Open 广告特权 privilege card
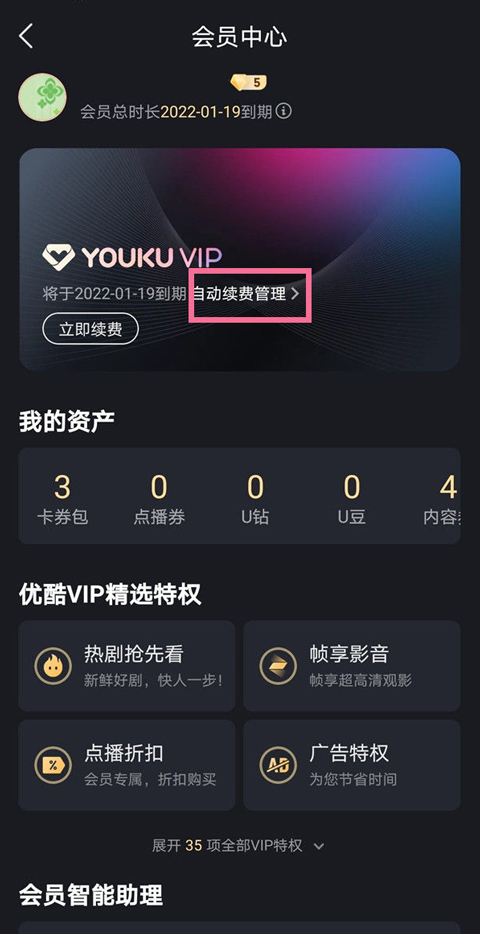This screenshot has width=480, height=934. [351, 765]
